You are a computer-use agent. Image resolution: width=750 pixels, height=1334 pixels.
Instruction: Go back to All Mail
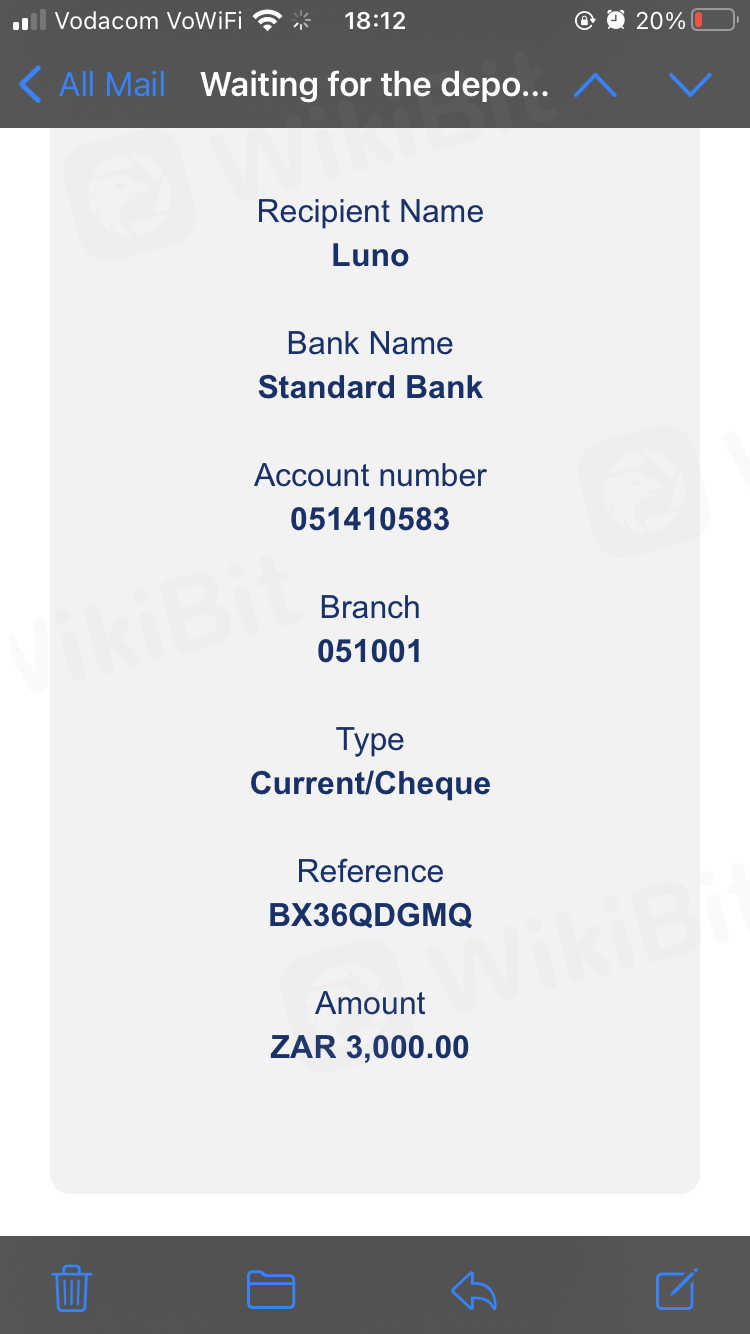[92, 85]
